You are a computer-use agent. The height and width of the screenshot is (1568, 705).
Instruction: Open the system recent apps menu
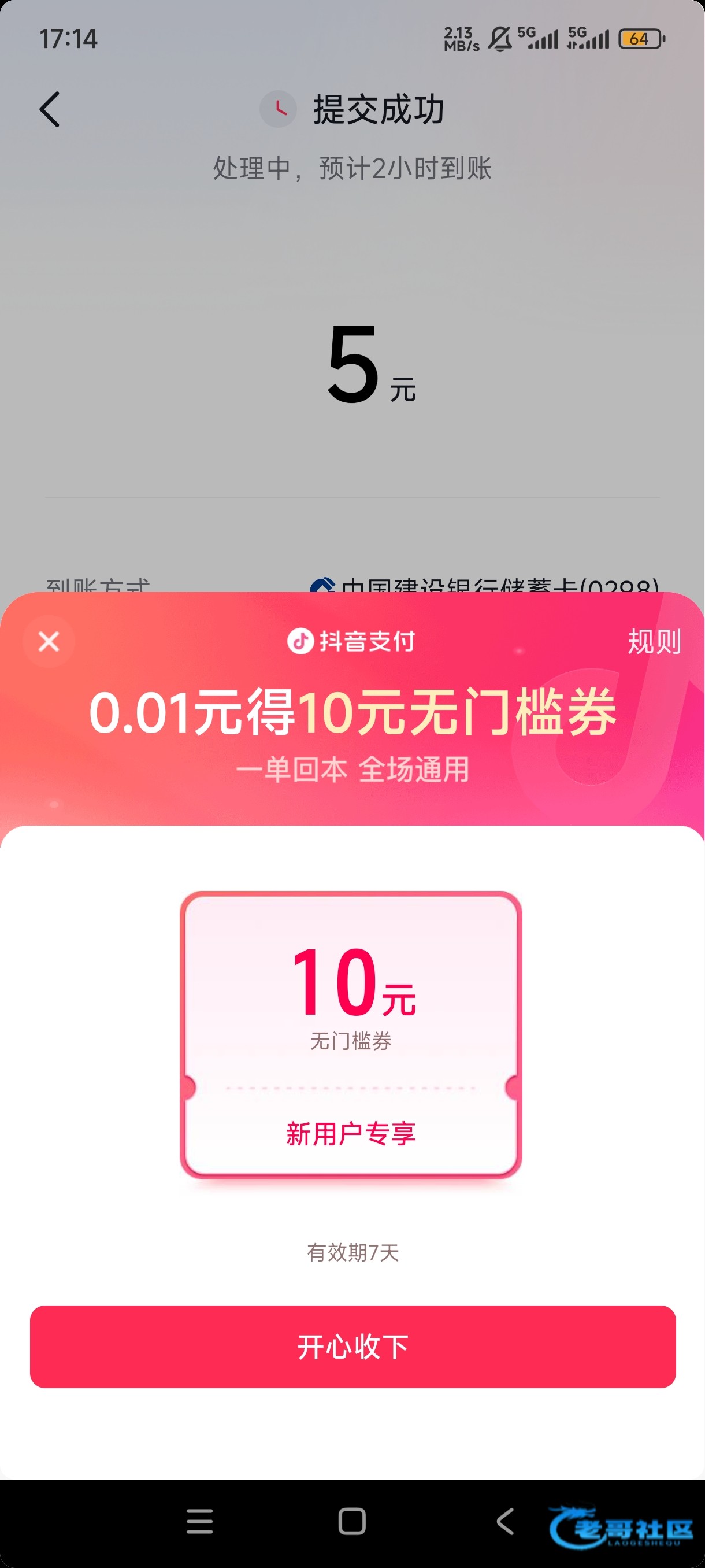pos(199,1521)
